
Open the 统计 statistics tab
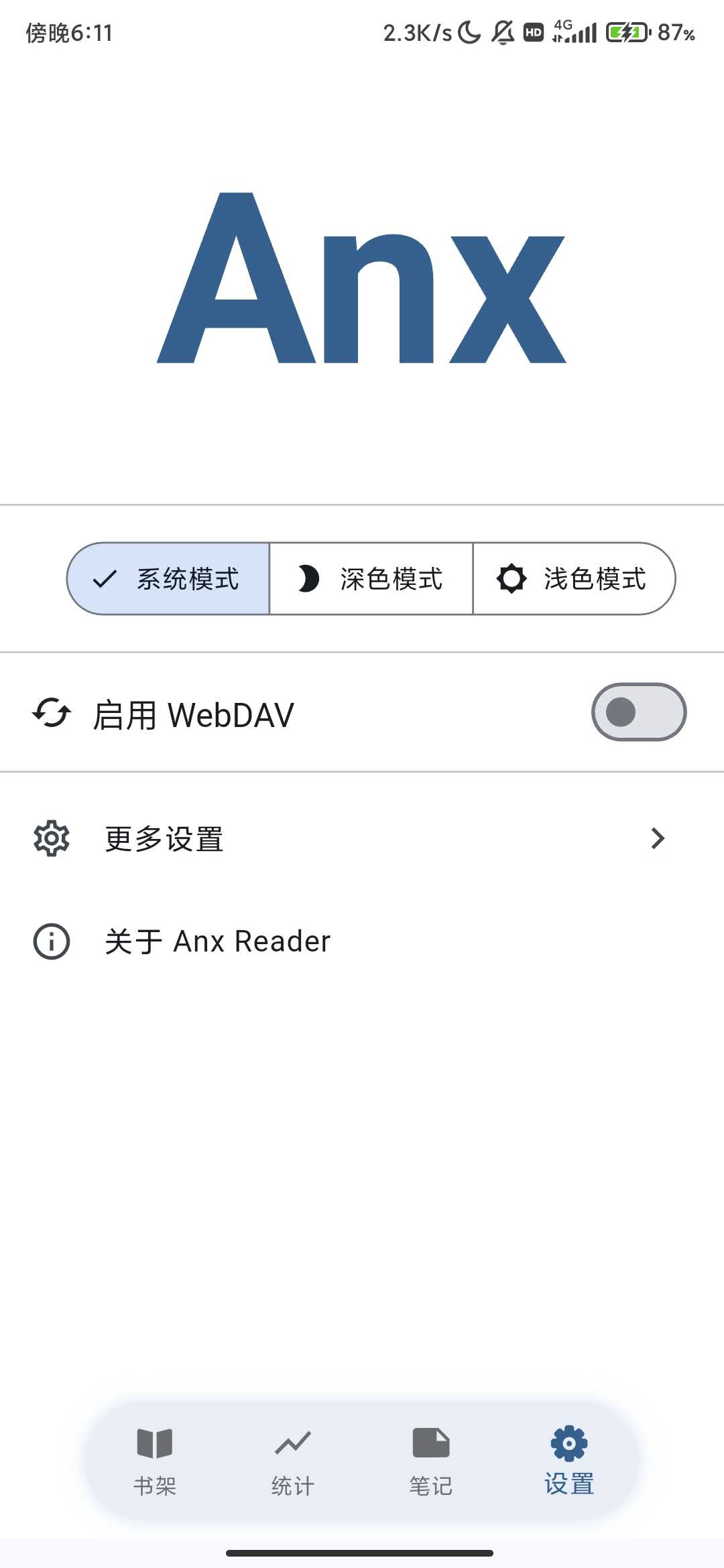(293, 1461)
